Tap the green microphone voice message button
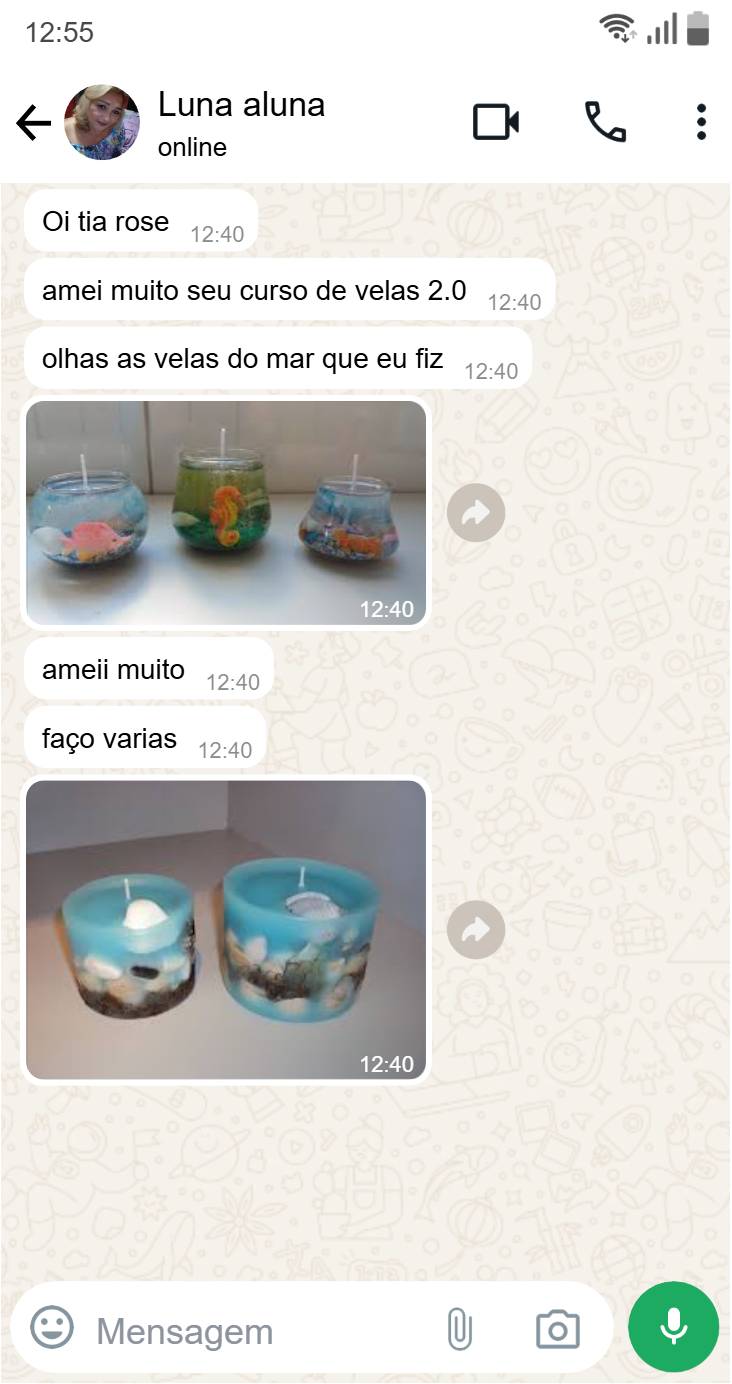732x1384 pixels. [x=673, y=1326]
